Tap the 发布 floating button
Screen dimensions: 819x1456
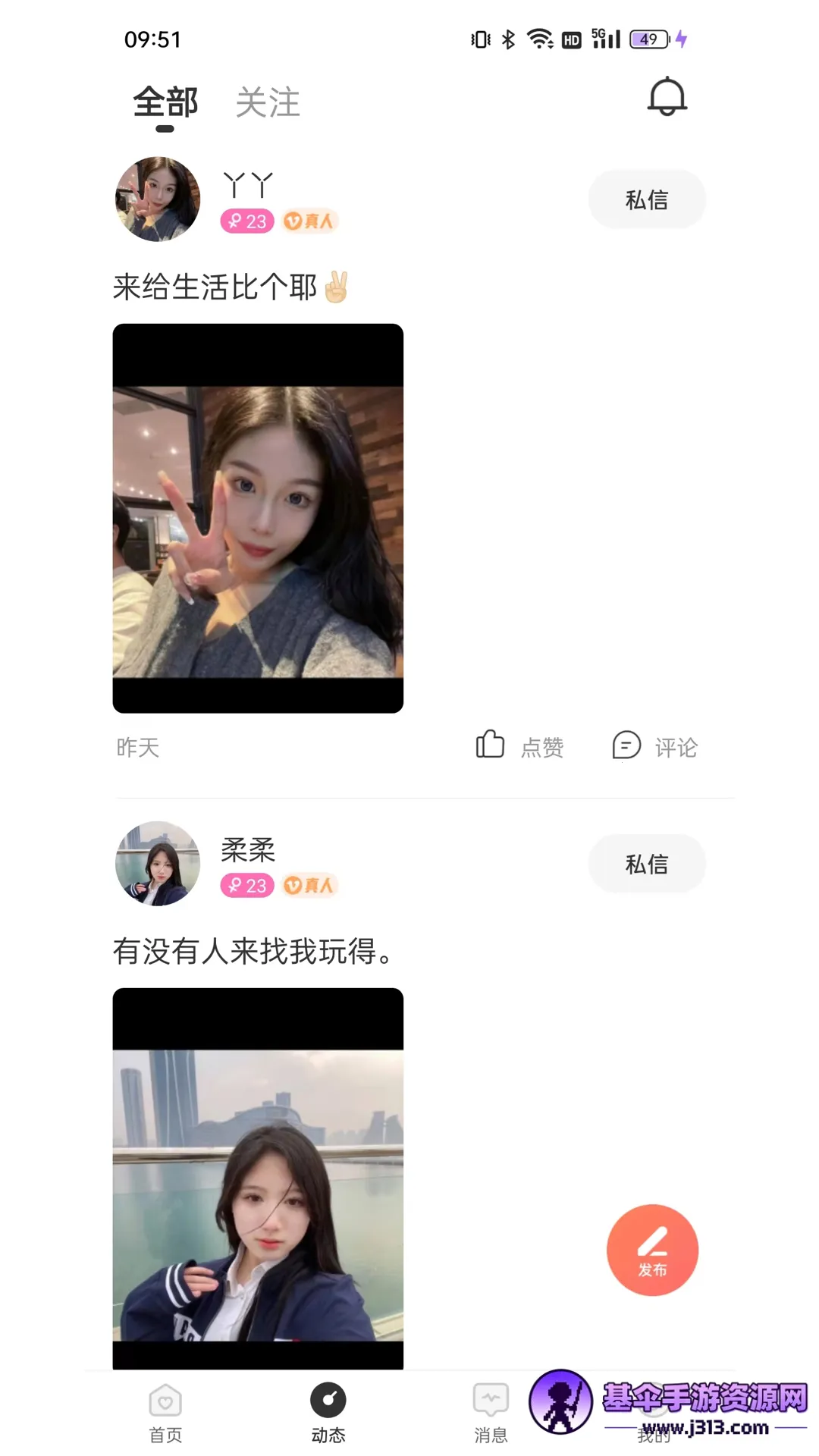tap(652, 1250)
